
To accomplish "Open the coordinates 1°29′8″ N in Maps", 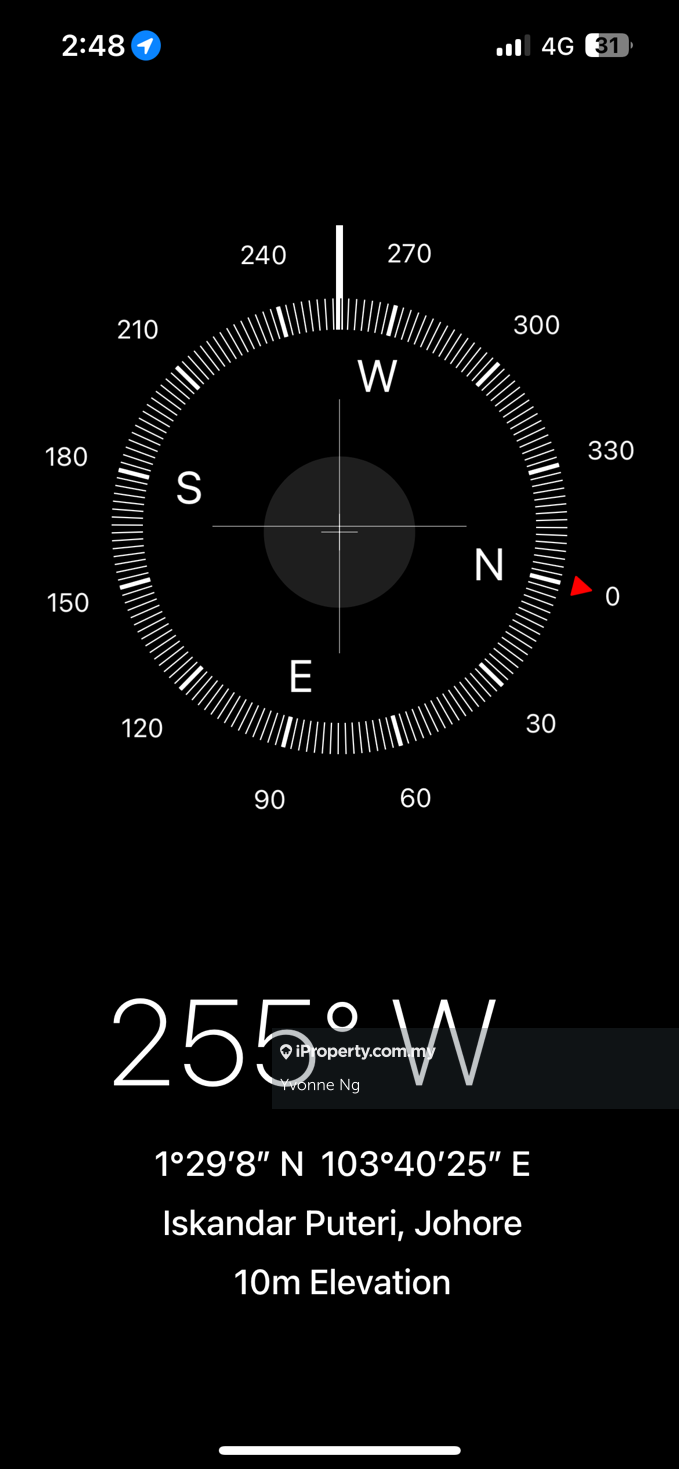I will tap(341, 1164).
